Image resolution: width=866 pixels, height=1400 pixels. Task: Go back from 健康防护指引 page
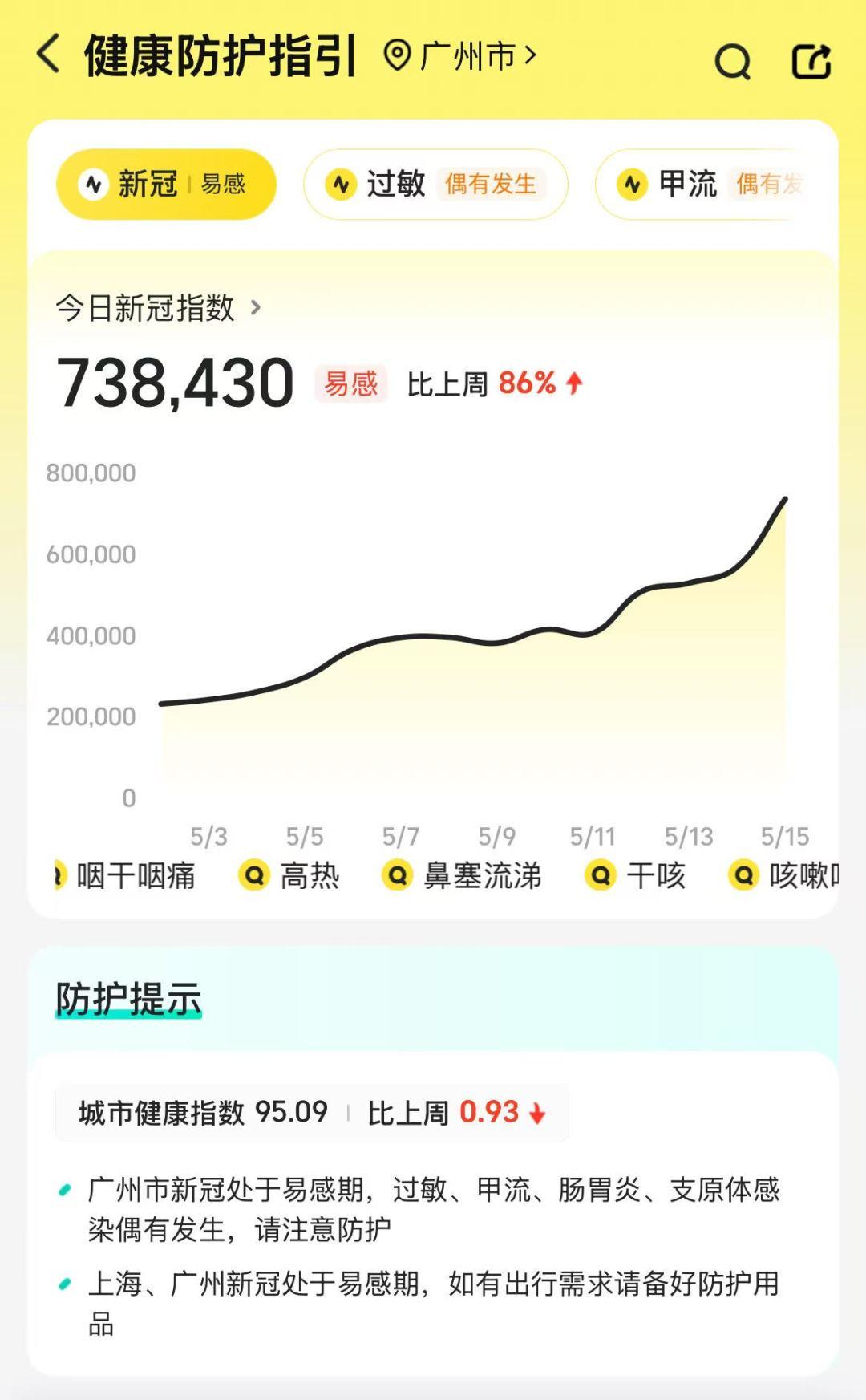tap(49, 55)
